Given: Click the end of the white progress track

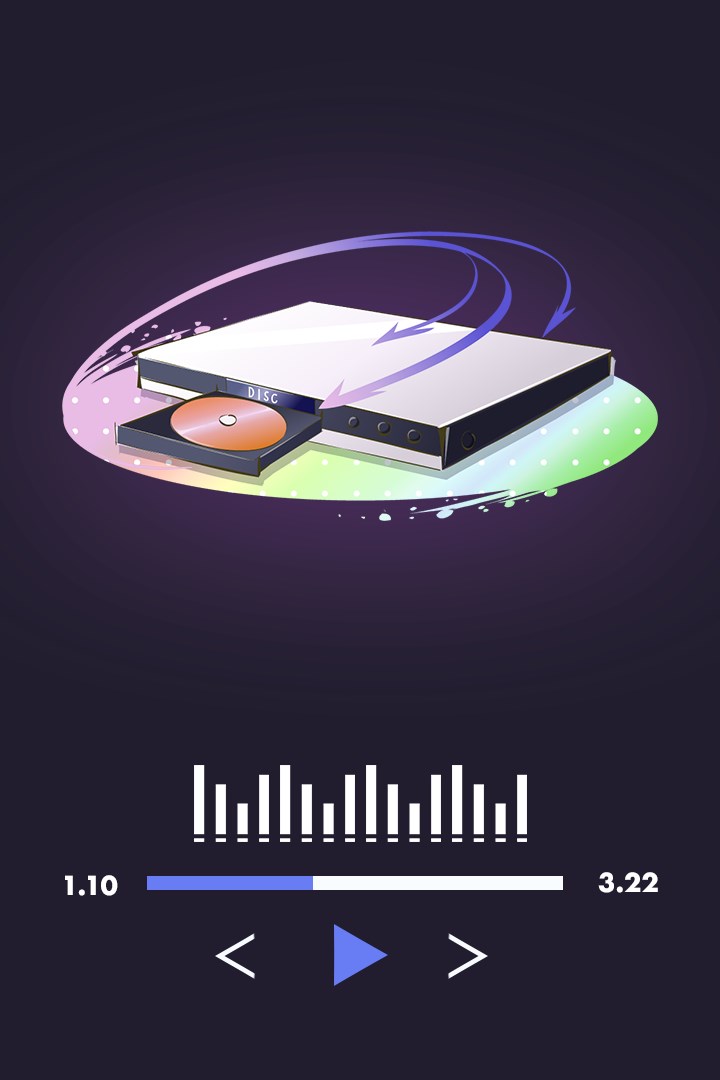Looking at the screenshot, I should pos(555,882).
